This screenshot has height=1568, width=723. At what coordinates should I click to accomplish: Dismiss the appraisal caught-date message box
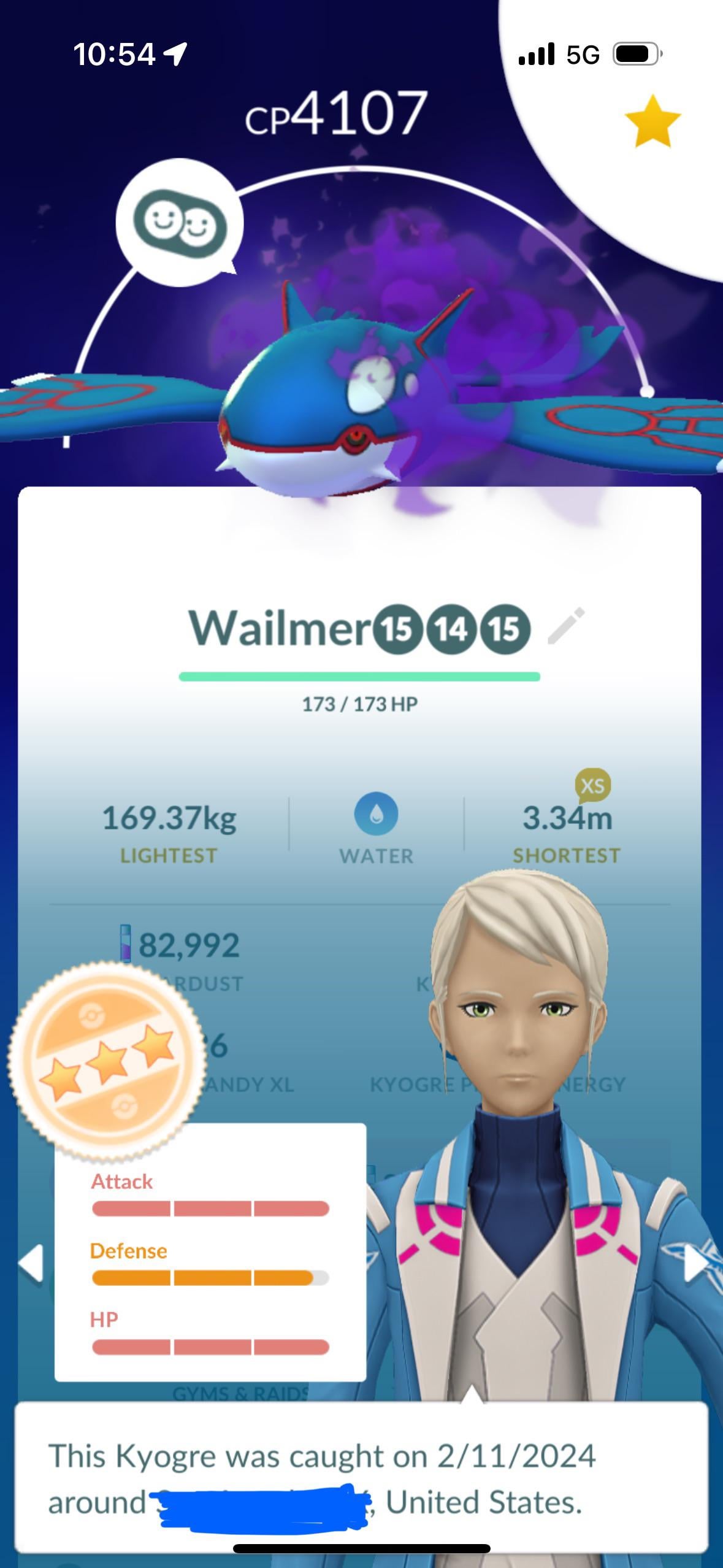[361, 1477]
